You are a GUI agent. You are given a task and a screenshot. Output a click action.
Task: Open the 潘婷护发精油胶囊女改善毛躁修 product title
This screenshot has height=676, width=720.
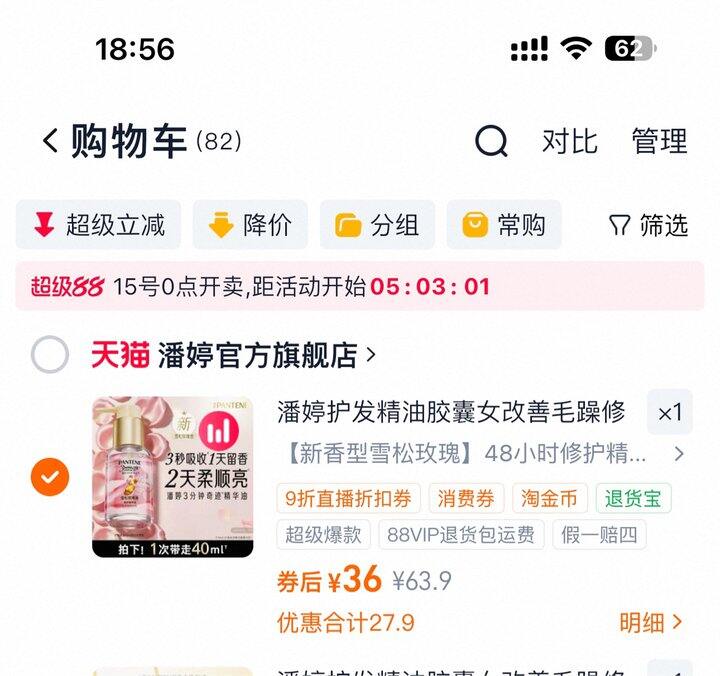451,411
